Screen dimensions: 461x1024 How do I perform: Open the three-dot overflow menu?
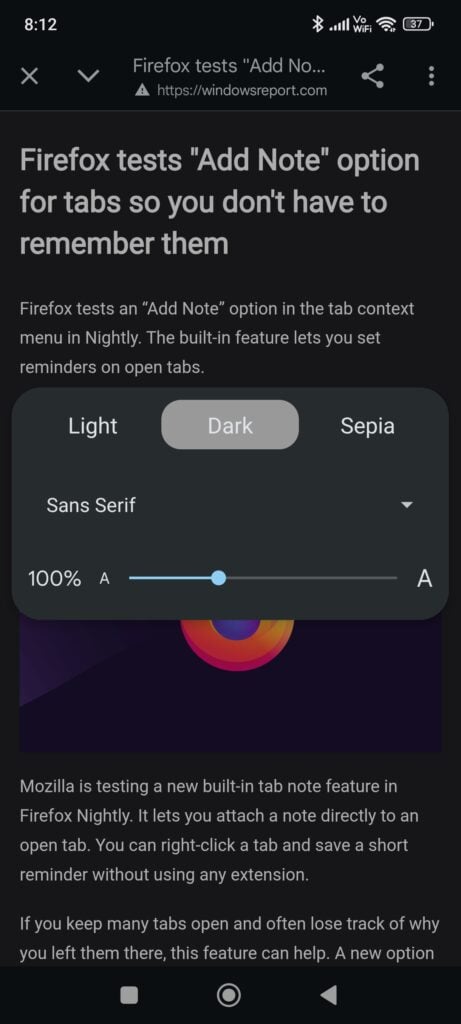click(x=430, y=77)
